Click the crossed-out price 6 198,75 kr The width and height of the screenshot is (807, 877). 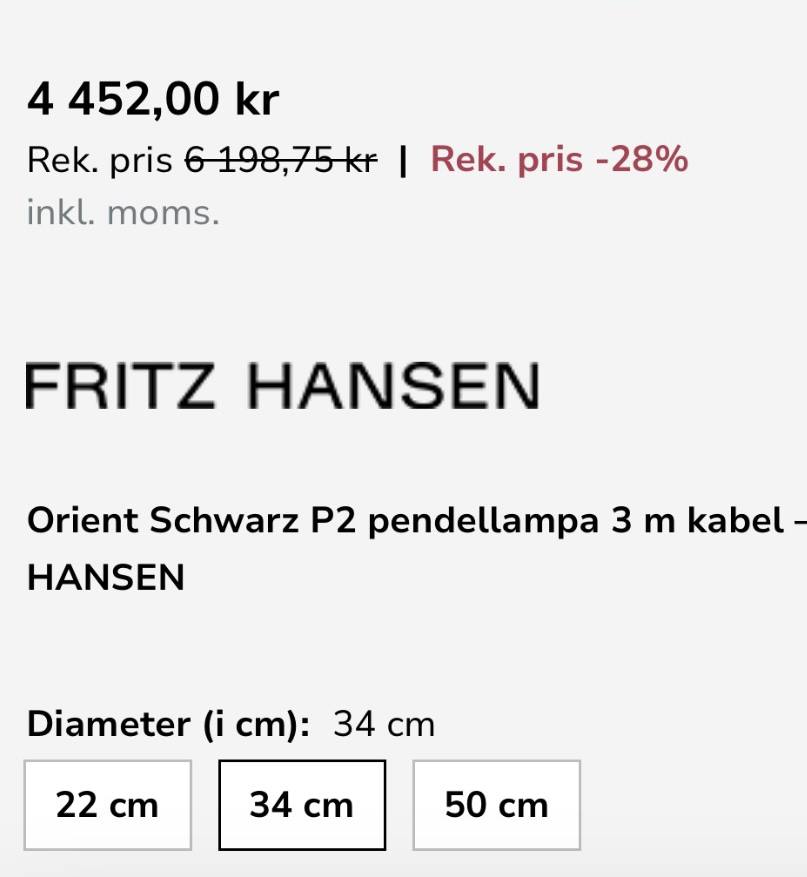coord(280,158)
